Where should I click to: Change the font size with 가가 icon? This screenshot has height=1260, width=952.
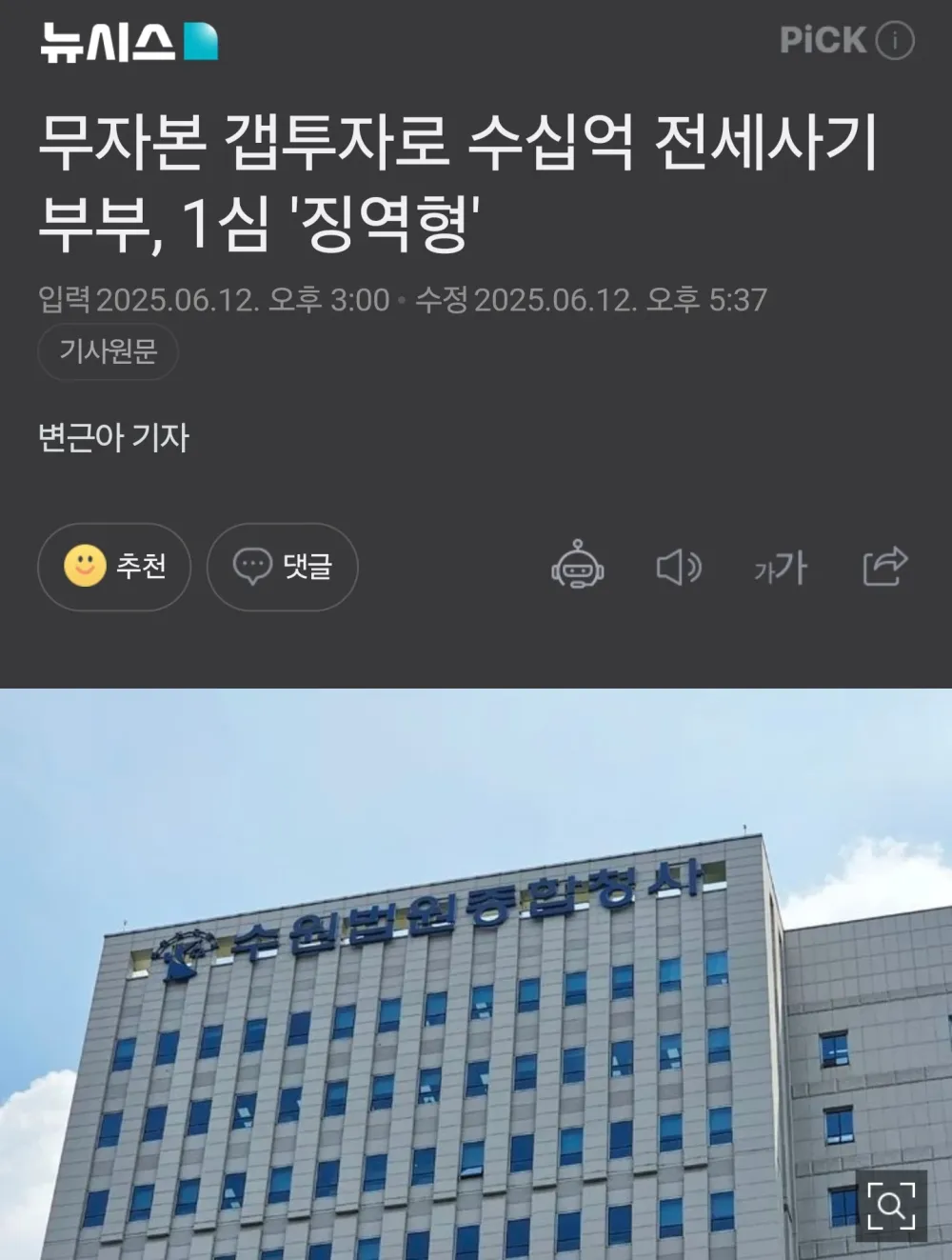tap(781, 568)
